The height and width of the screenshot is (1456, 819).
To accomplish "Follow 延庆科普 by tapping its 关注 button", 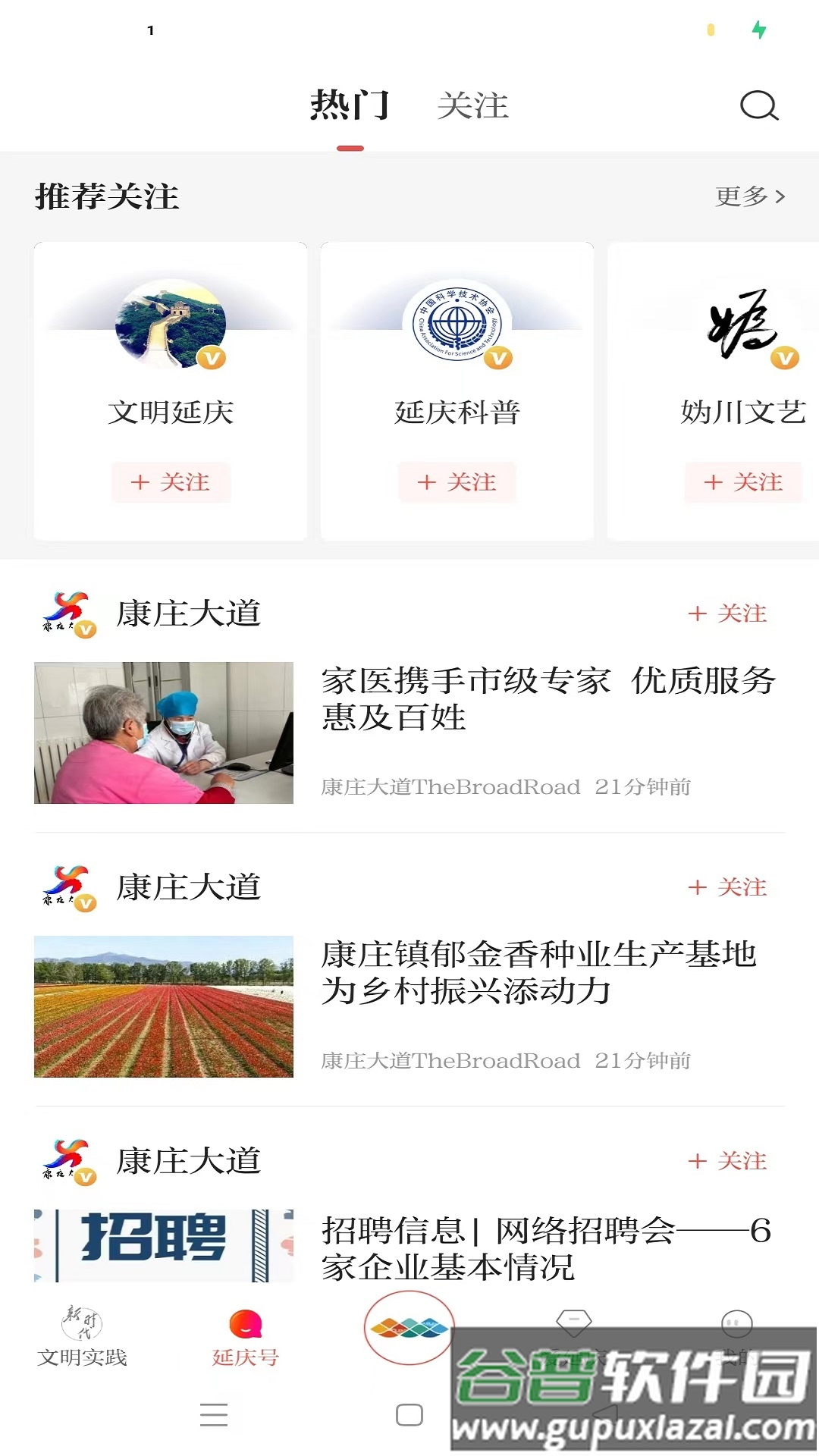I will point(457,482).
